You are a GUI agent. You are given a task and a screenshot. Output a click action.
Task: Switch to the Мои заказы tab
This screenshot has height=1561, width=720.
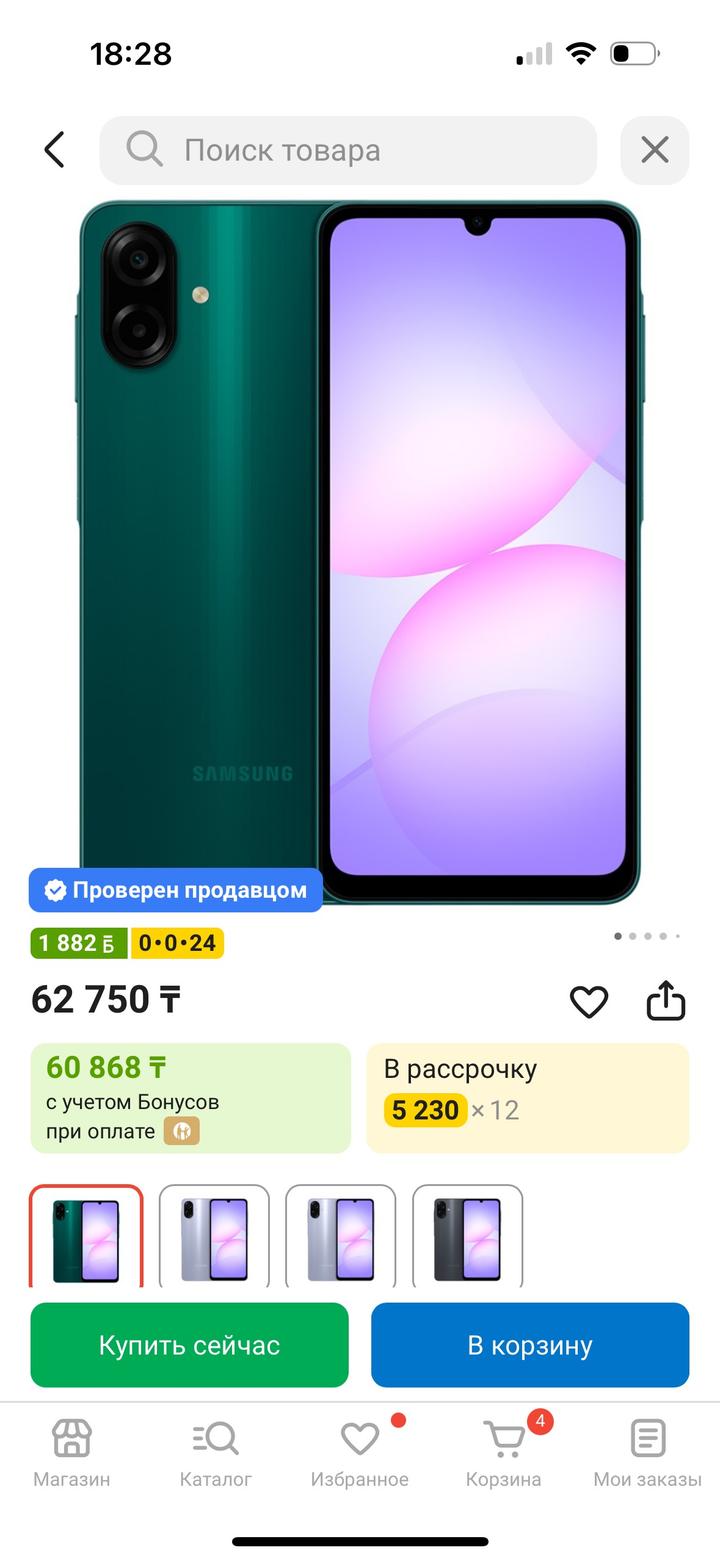[x=647, y=1454]
